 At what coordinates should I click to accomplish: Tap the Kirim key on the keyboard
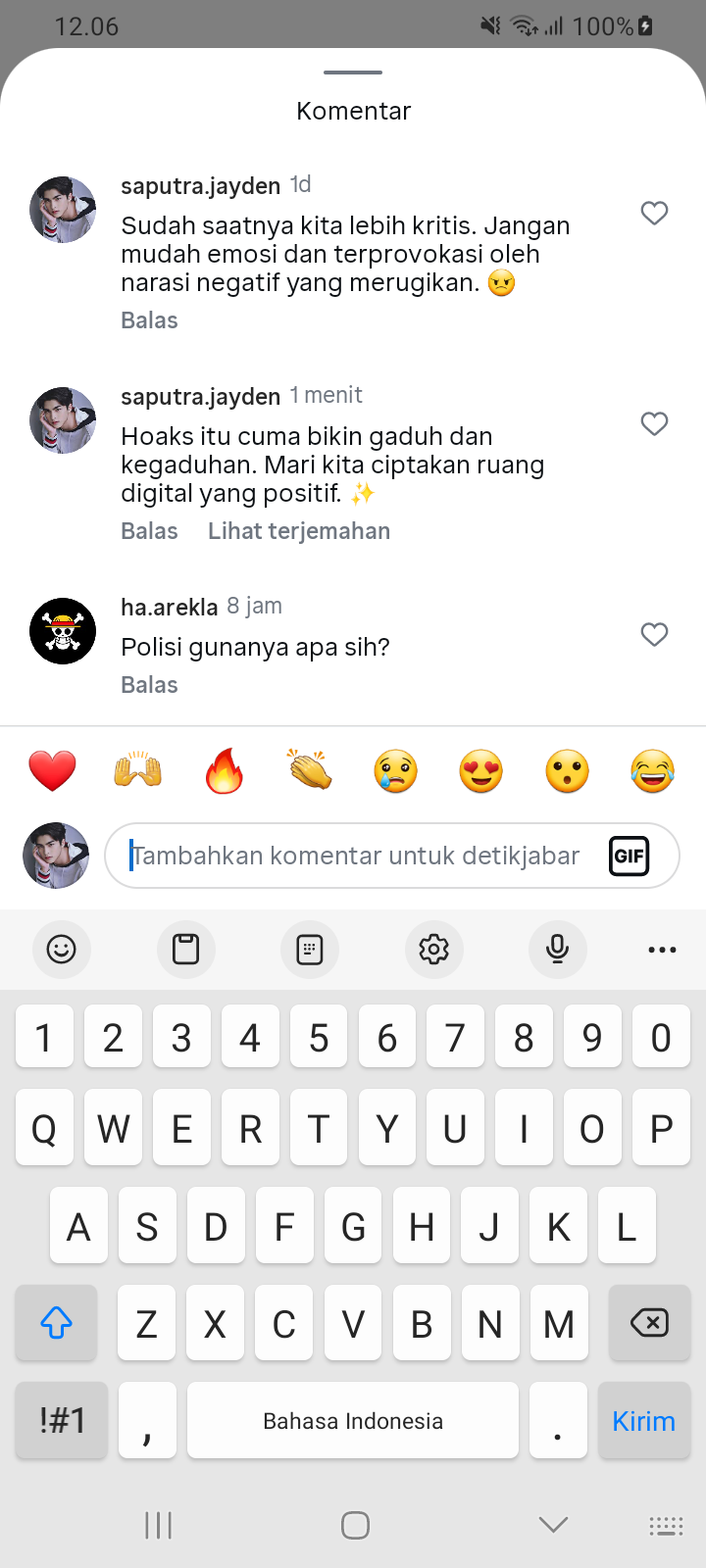click(x=643, y=1421)
